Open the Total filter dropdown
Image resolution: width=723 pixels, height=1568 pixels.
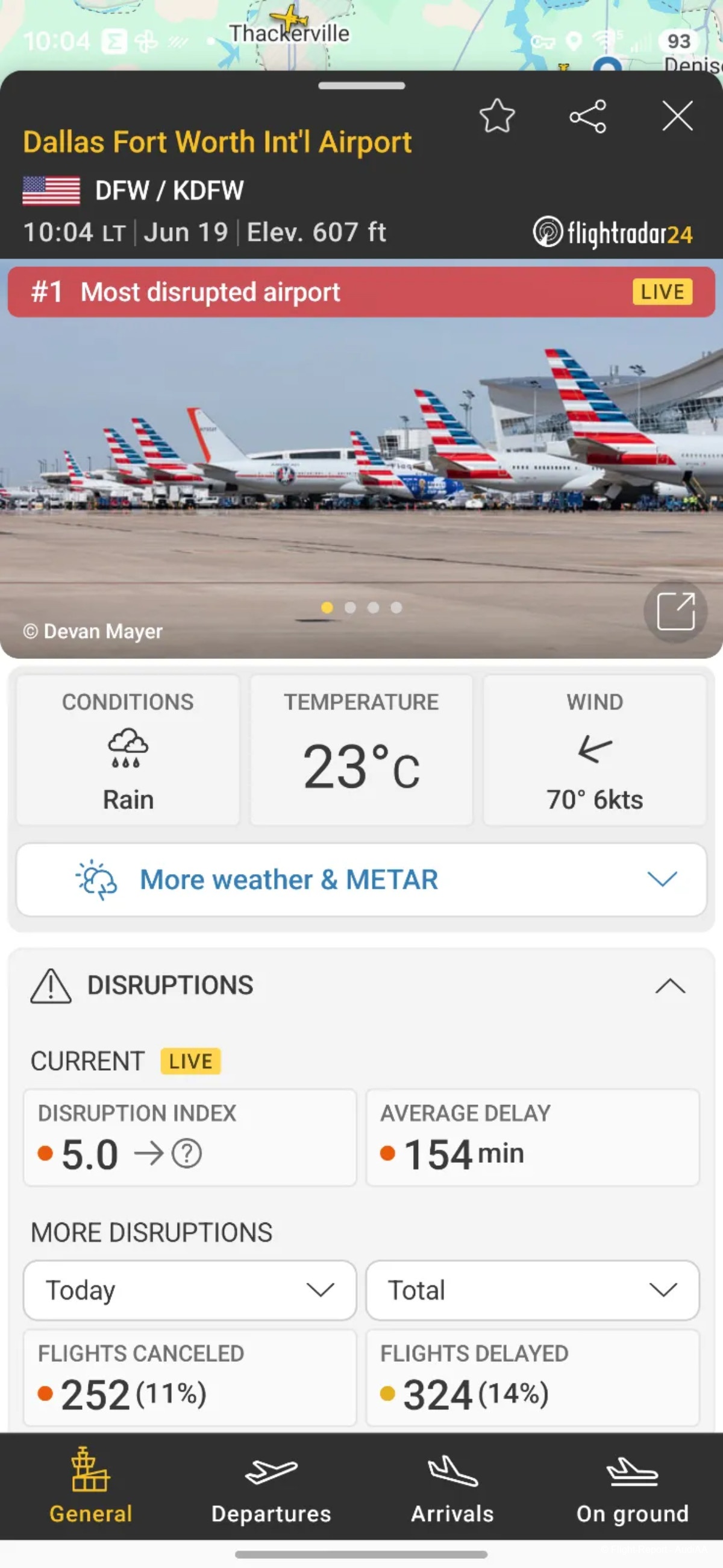tap(533, 1290)
